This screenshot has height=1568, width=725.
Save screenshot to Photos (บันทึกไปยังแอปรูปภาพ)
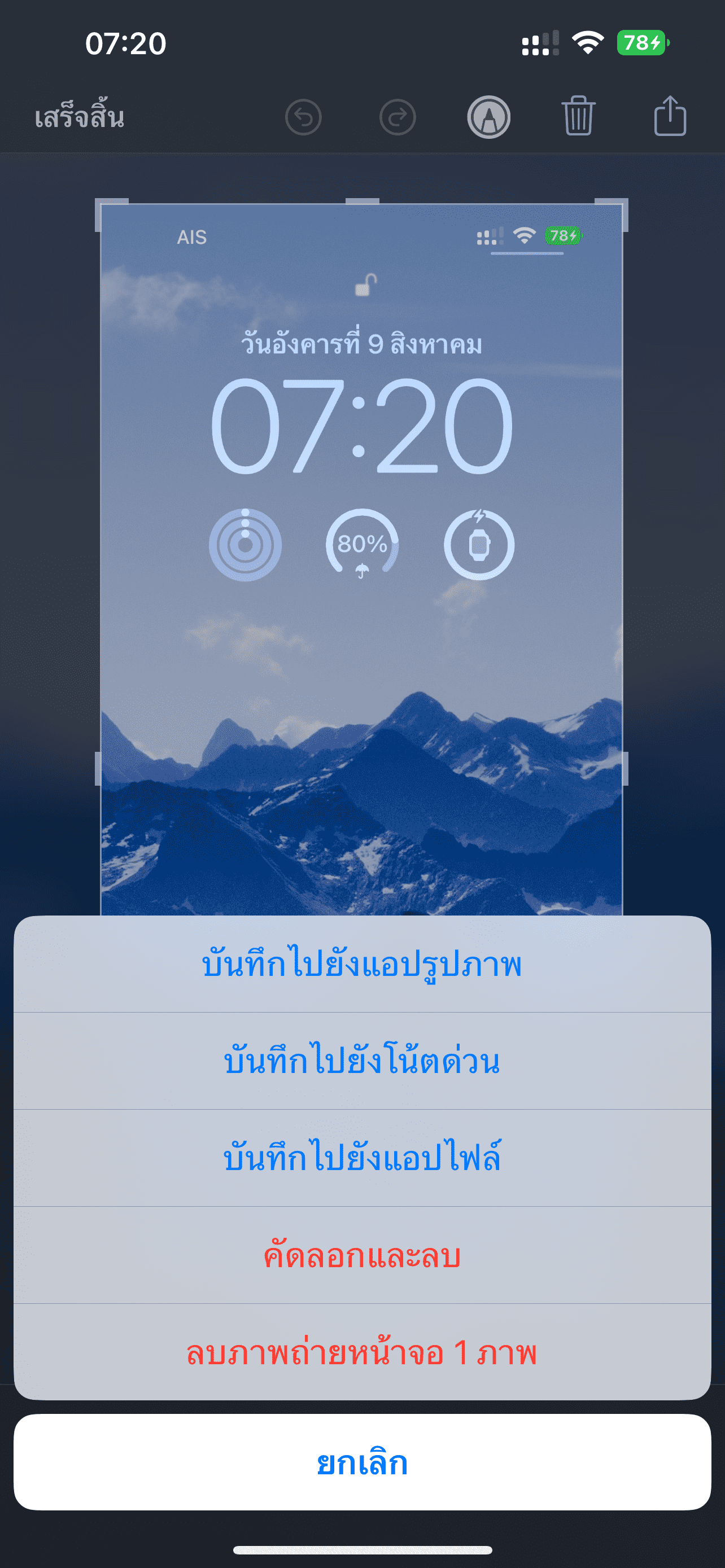coord(362,964)
